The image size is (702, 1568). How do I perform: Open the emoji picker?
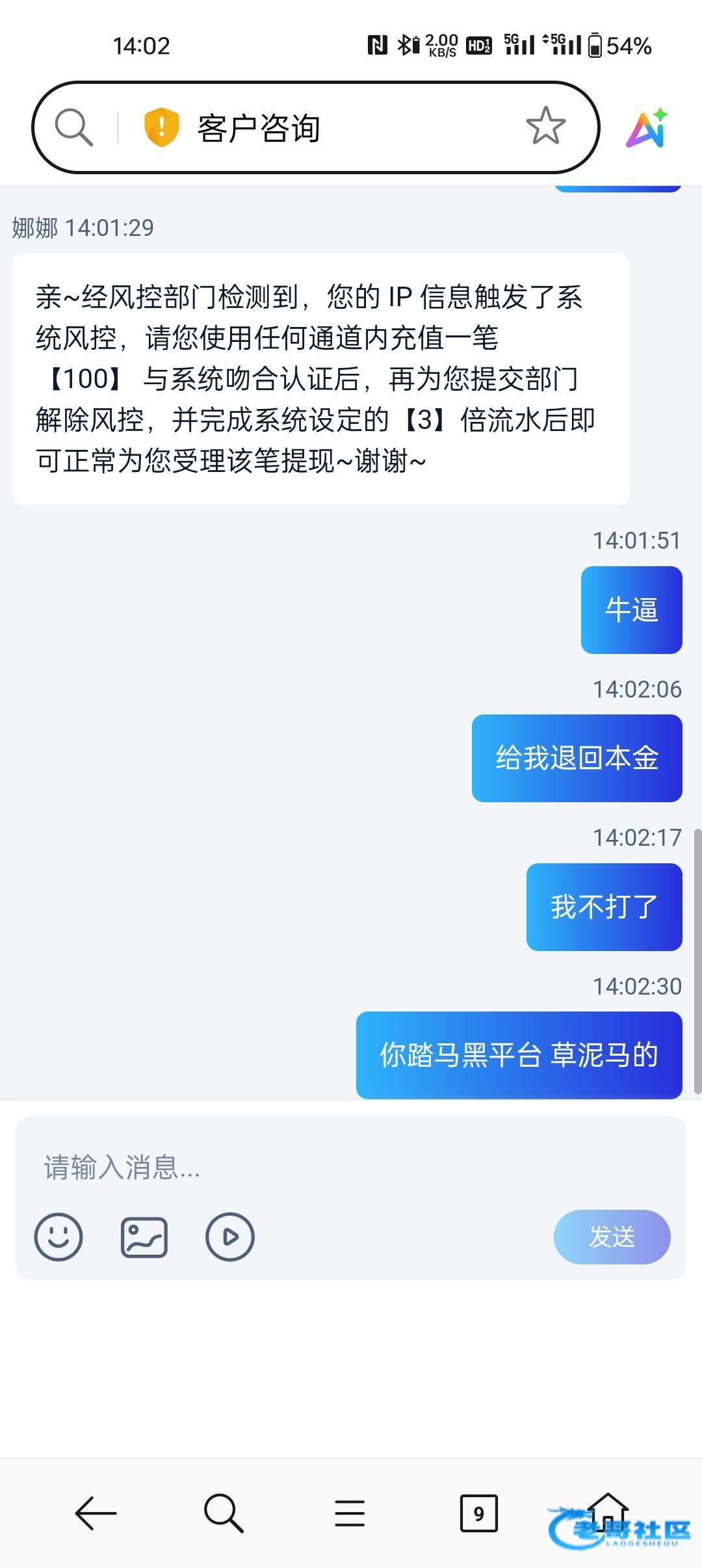[58, 1236]
